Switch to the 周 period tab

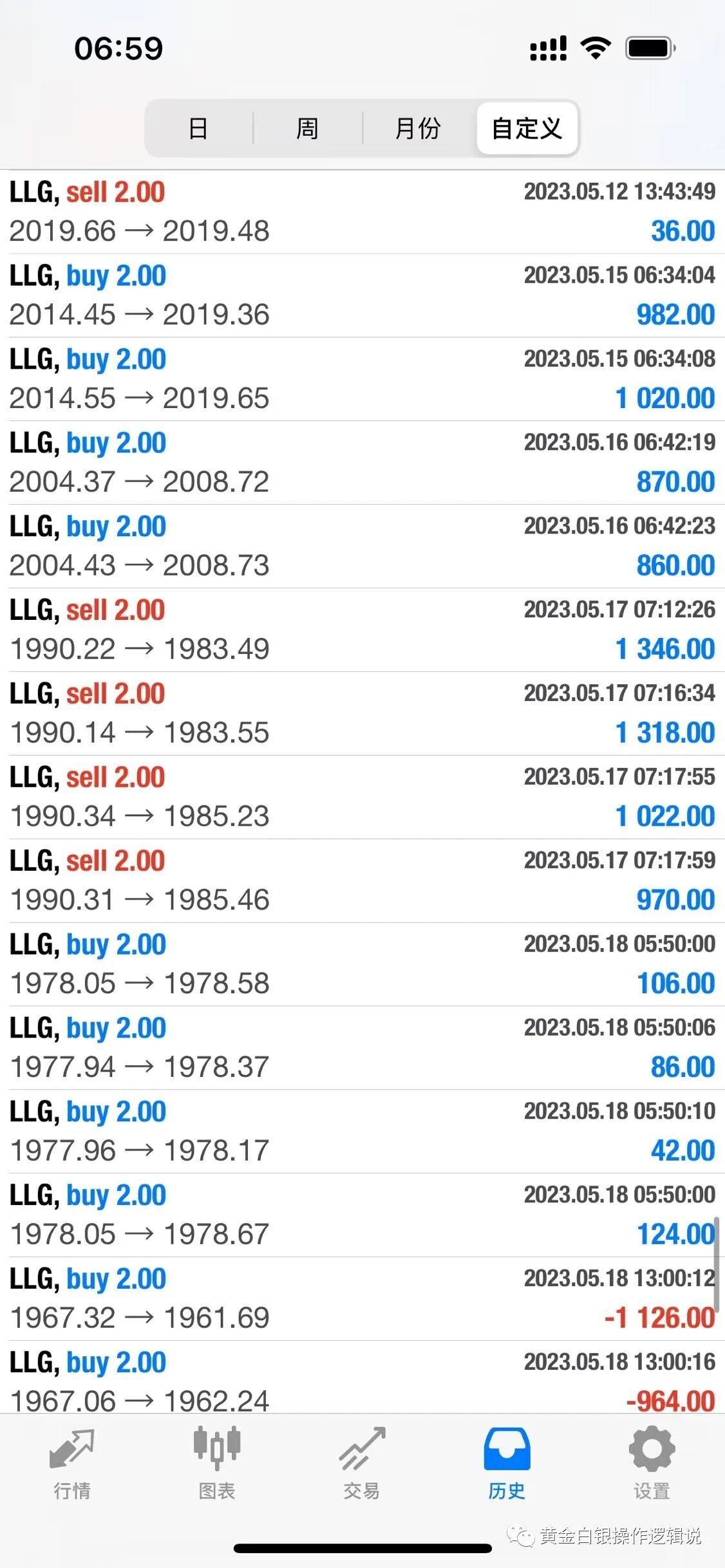pyautogui.click(x=307, y=128)
